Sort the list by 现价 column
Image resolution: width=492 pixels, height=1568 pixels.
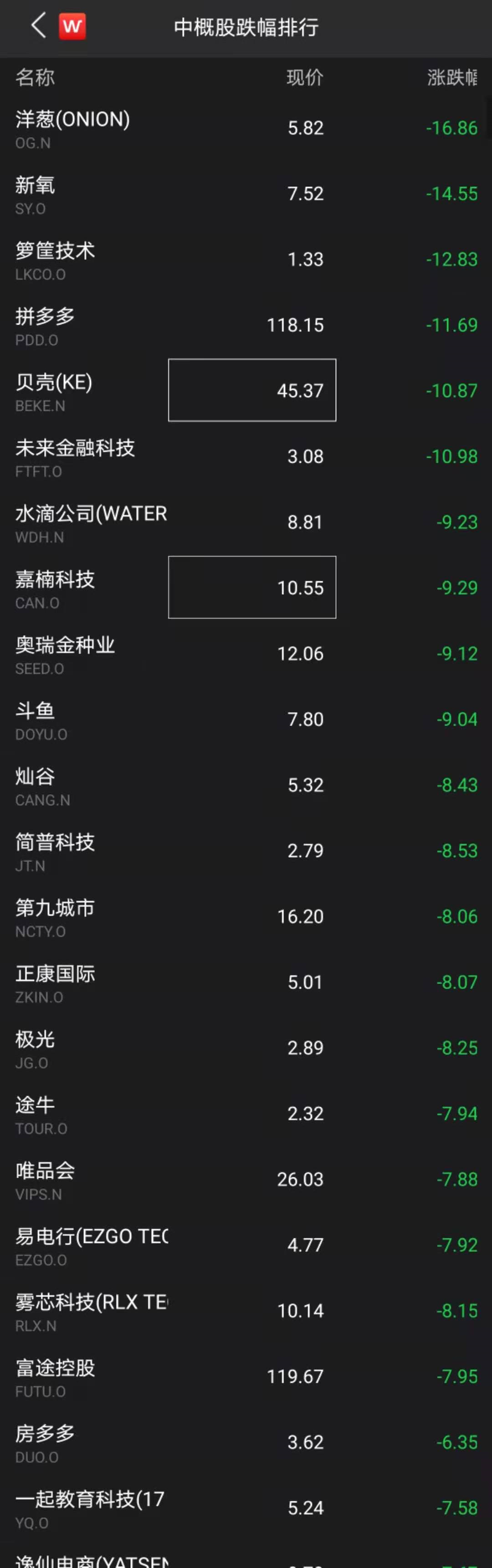(x=305, y=78)
